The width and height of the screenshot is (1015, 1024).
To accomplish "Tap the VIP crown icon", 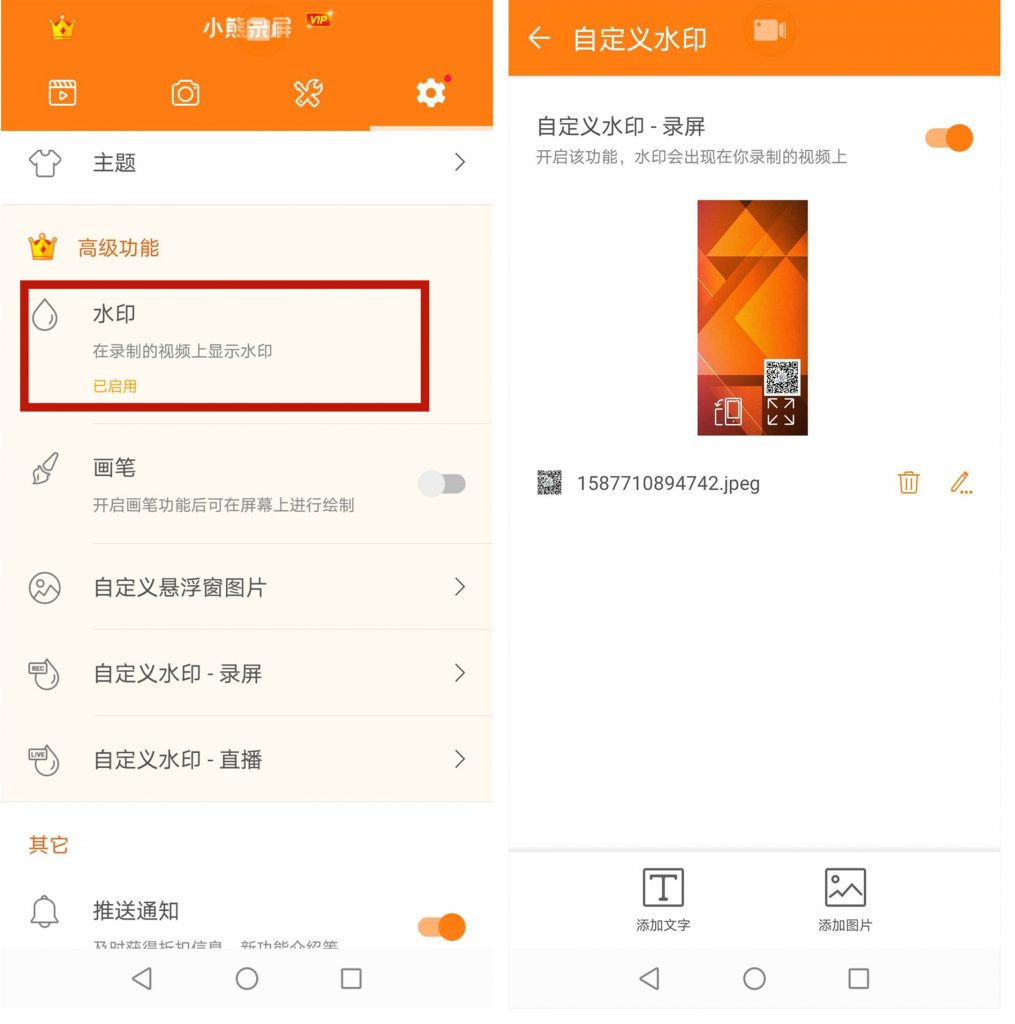I will pos(62,28).
